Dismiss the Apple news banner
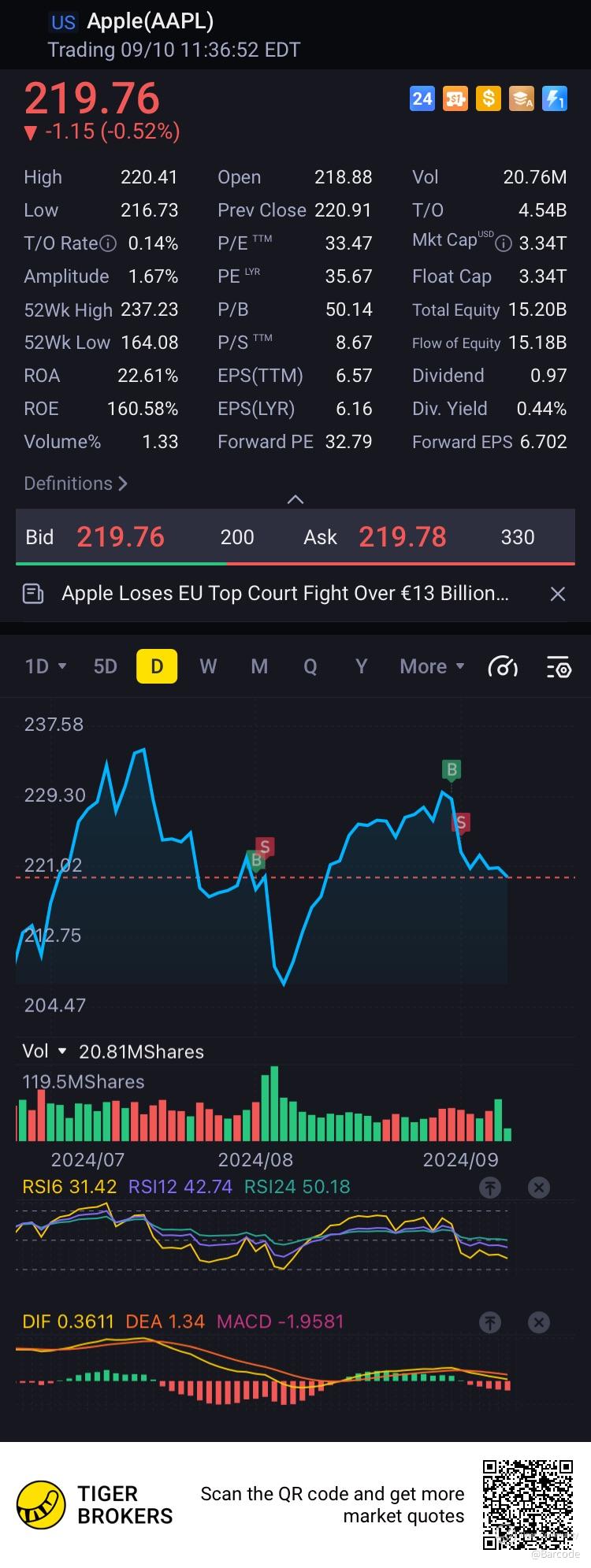The width and height of the screenshot is (591, 1568). pyautogui.click(x=557, y=594)
